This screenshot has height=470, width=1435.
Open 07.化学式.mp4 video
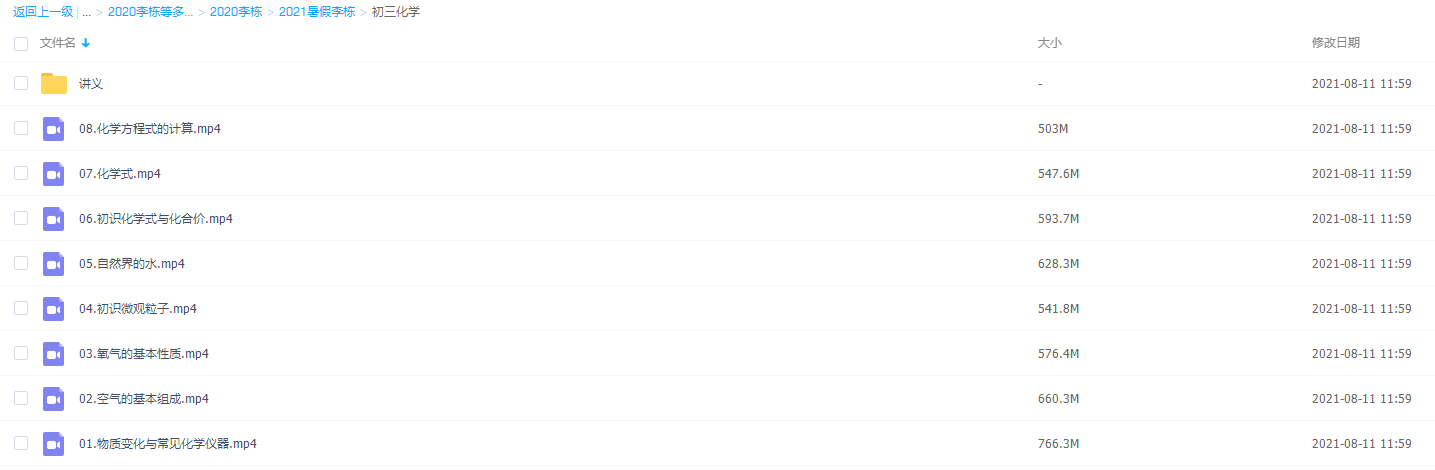coord(119,174)
